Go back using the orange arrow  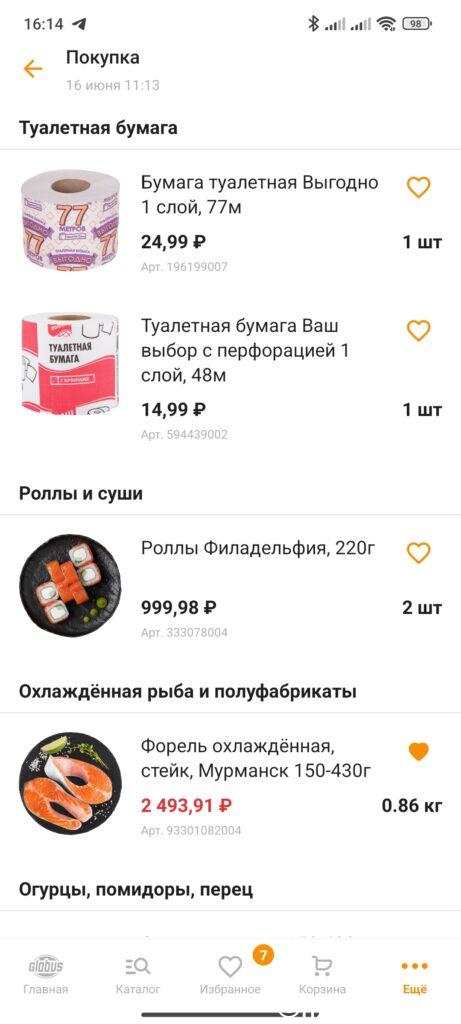coord(33,69)
